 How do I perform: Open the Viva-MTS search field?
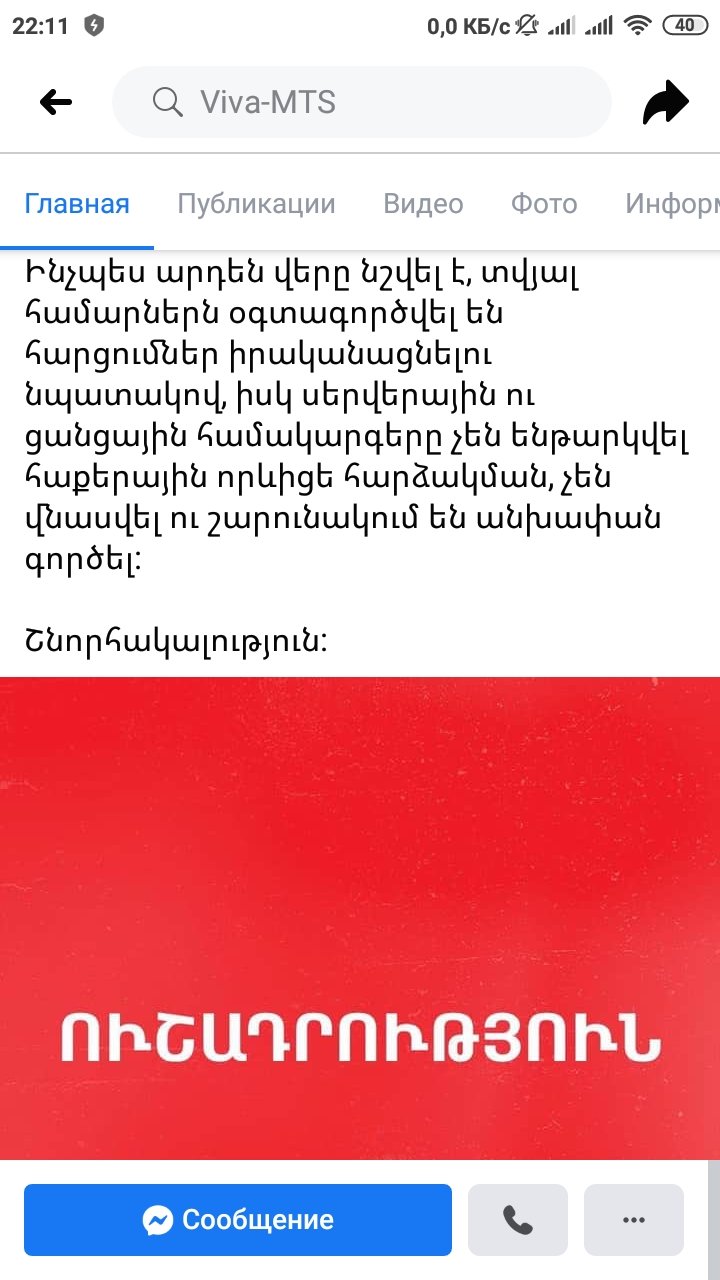360,102
